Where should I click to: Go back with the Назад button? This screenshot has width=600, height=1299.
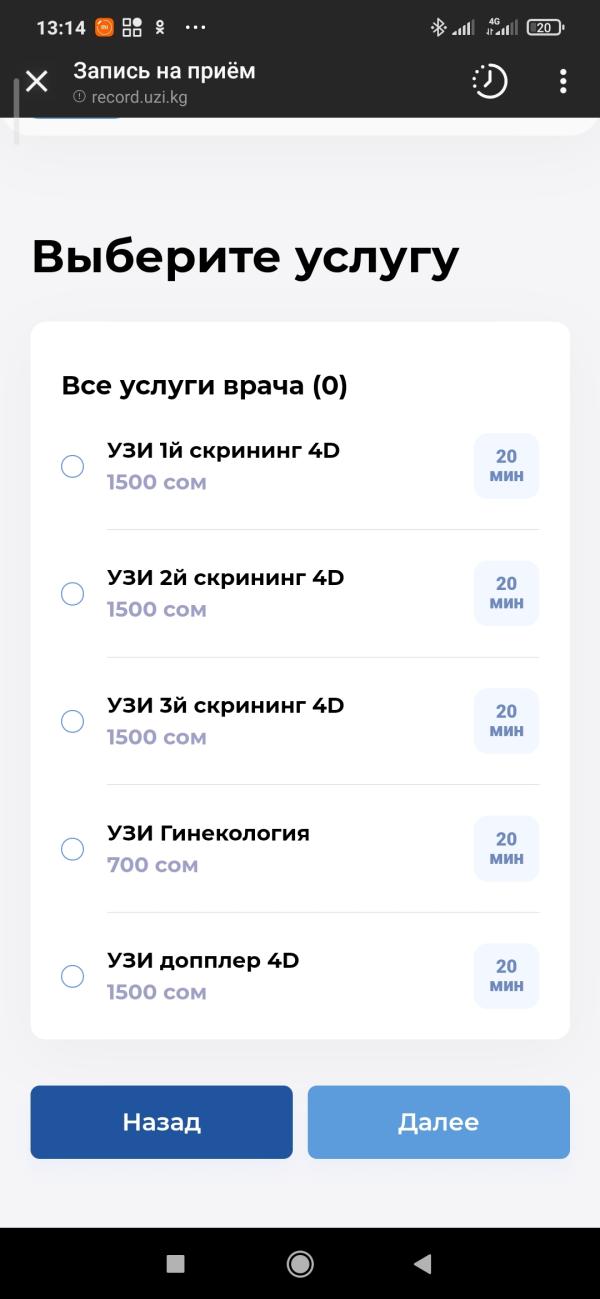[x=161, y=1122]
